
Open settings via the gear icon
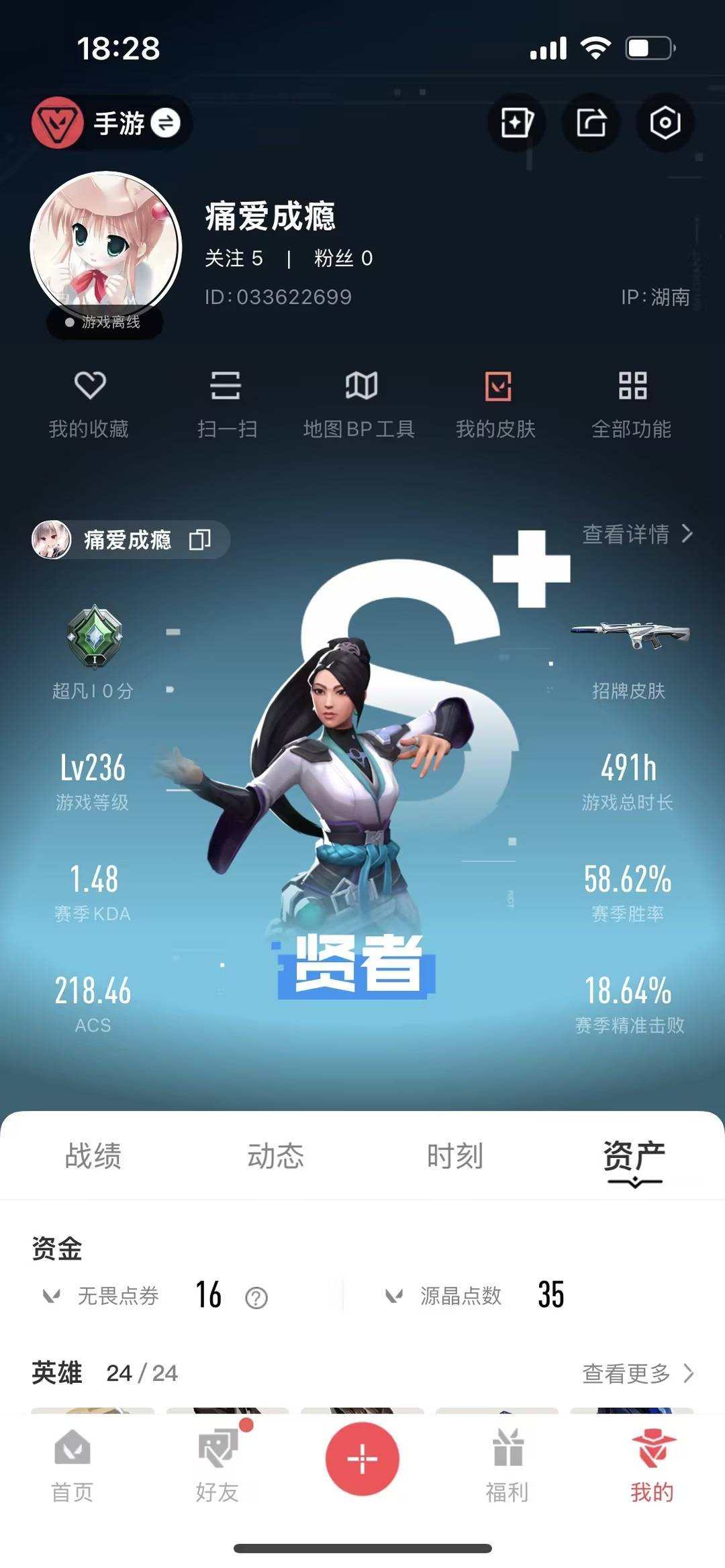[x=665, y=123]
